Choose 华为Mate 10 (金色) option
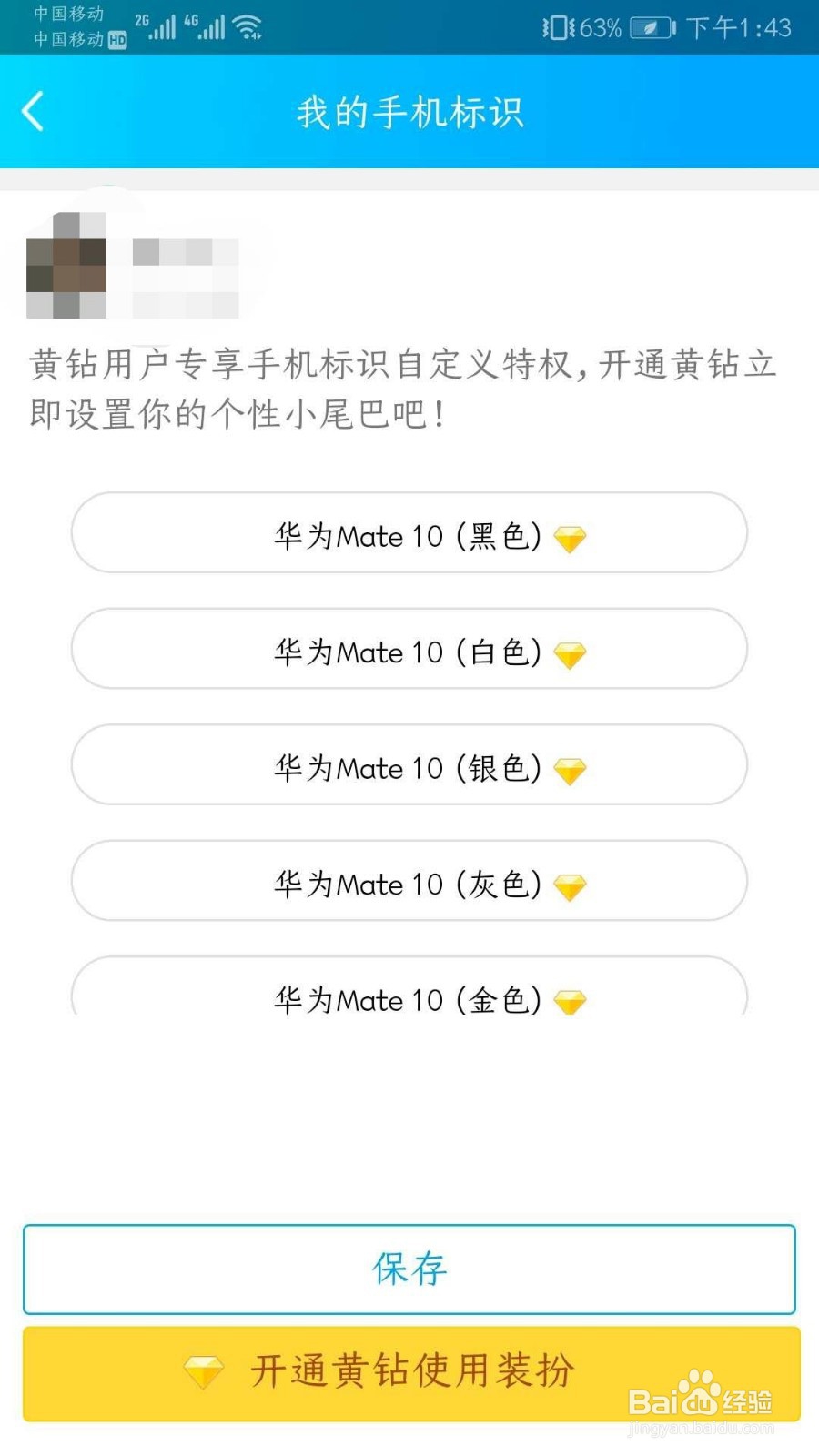This screenshot has width=819, height=1456. point(409,986)
